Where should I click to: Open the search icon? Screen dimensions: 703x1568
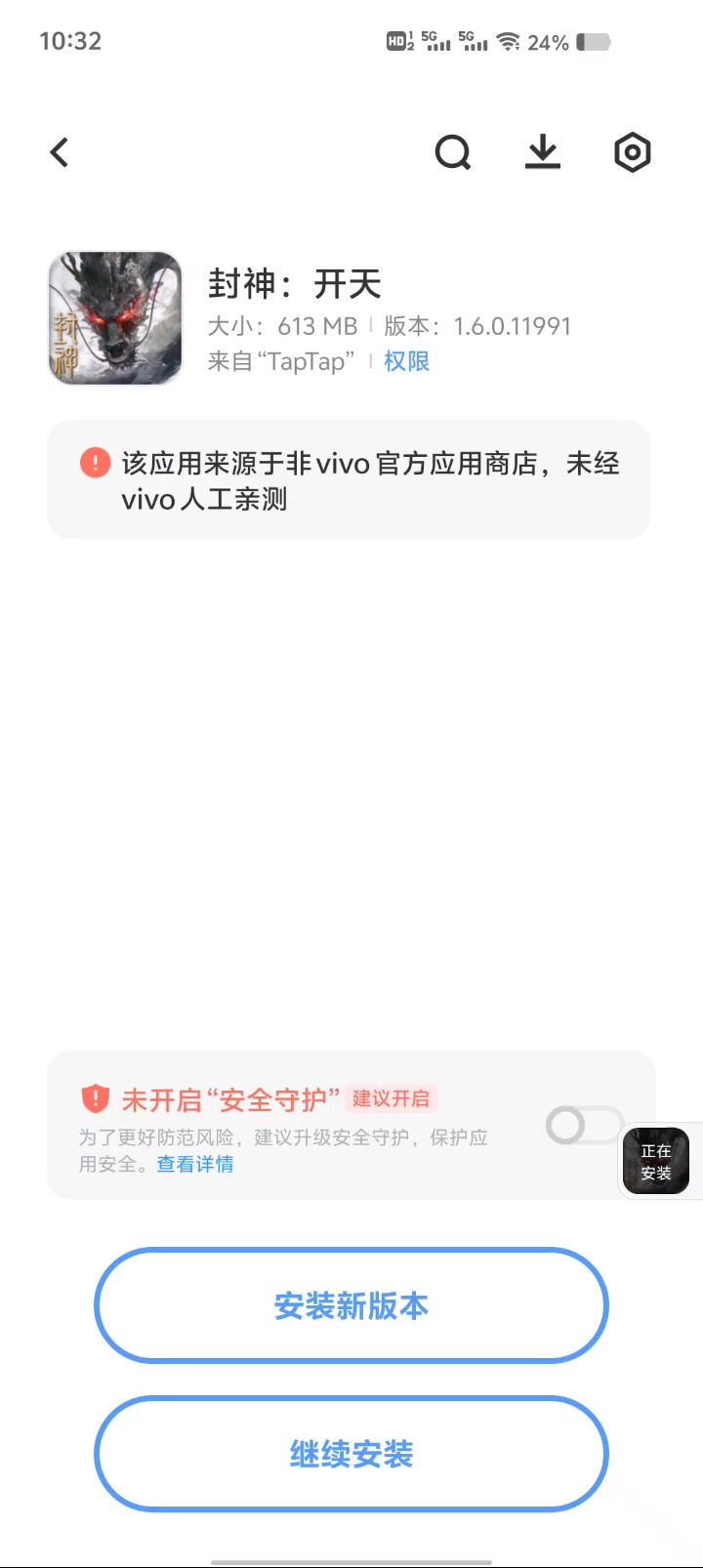(452, 152)
